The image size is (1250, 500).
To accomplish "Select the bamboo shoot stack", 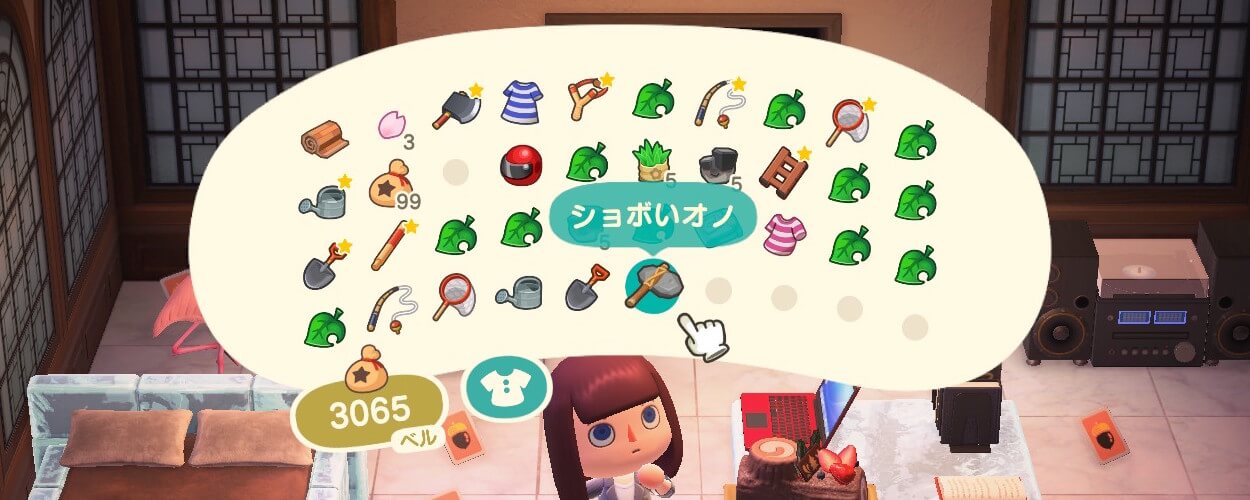I will click(652, 162).
